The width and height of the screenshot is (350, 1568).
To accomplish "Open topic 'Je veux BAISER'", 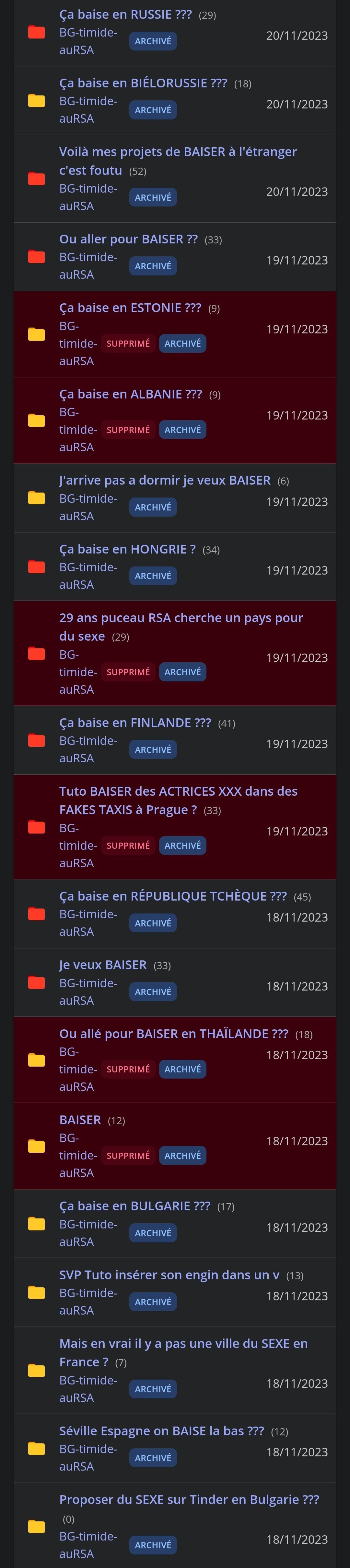I will click(x=102, y=965).
